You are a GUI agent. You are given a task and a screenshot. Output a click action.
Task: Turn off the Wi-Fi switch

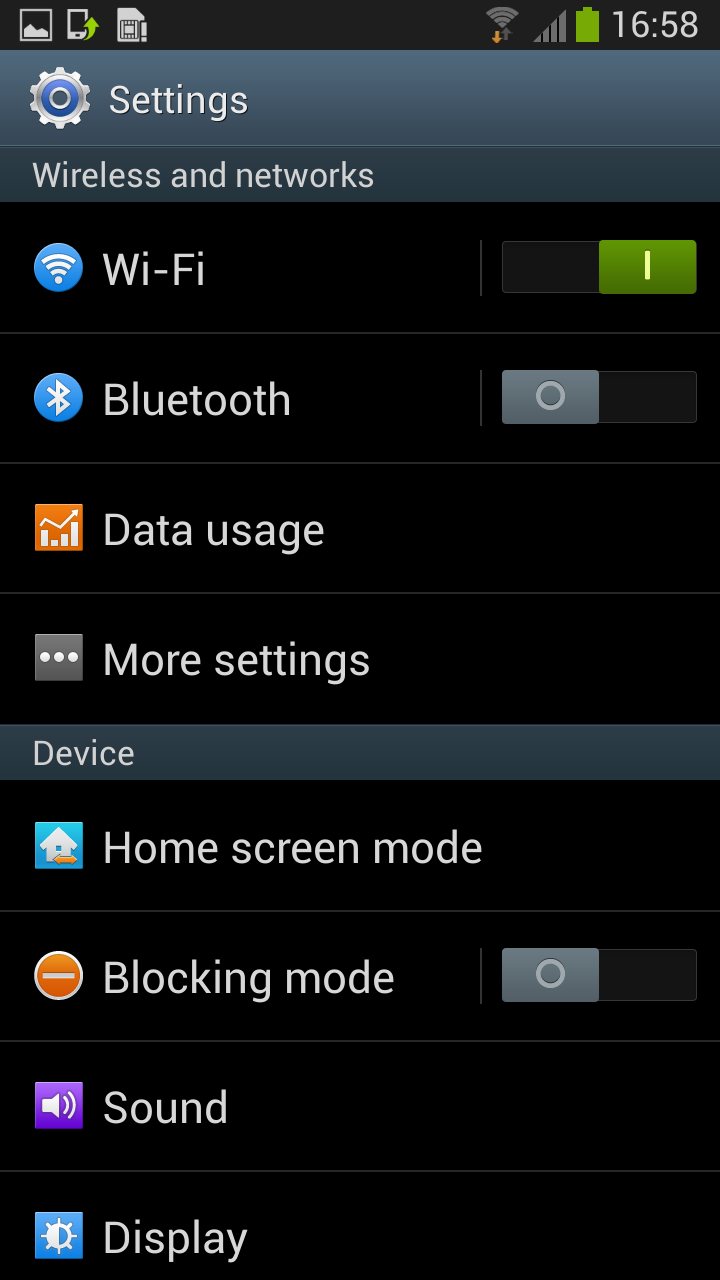(598, 267)
